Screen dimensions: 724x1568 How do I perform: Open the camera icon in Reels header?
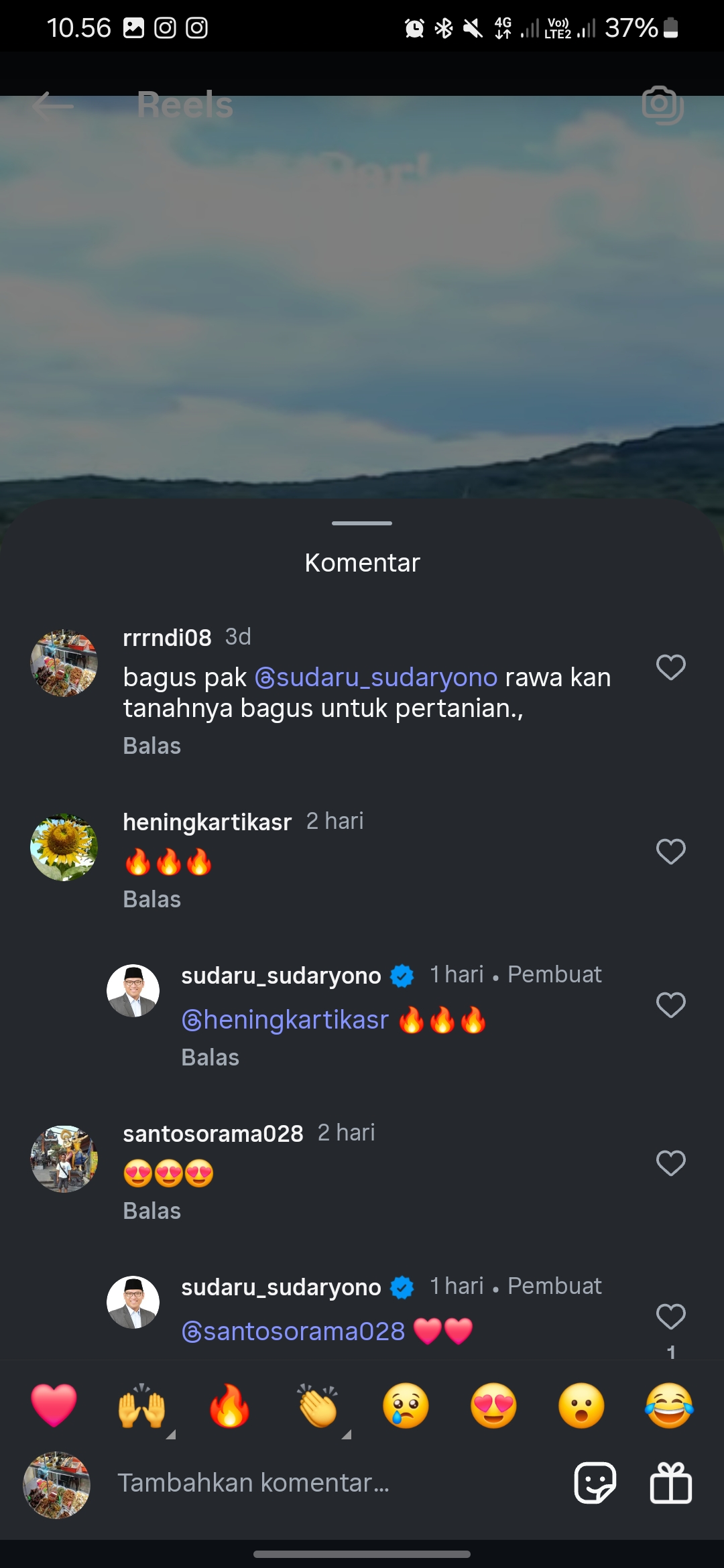[x=662, y=105]
